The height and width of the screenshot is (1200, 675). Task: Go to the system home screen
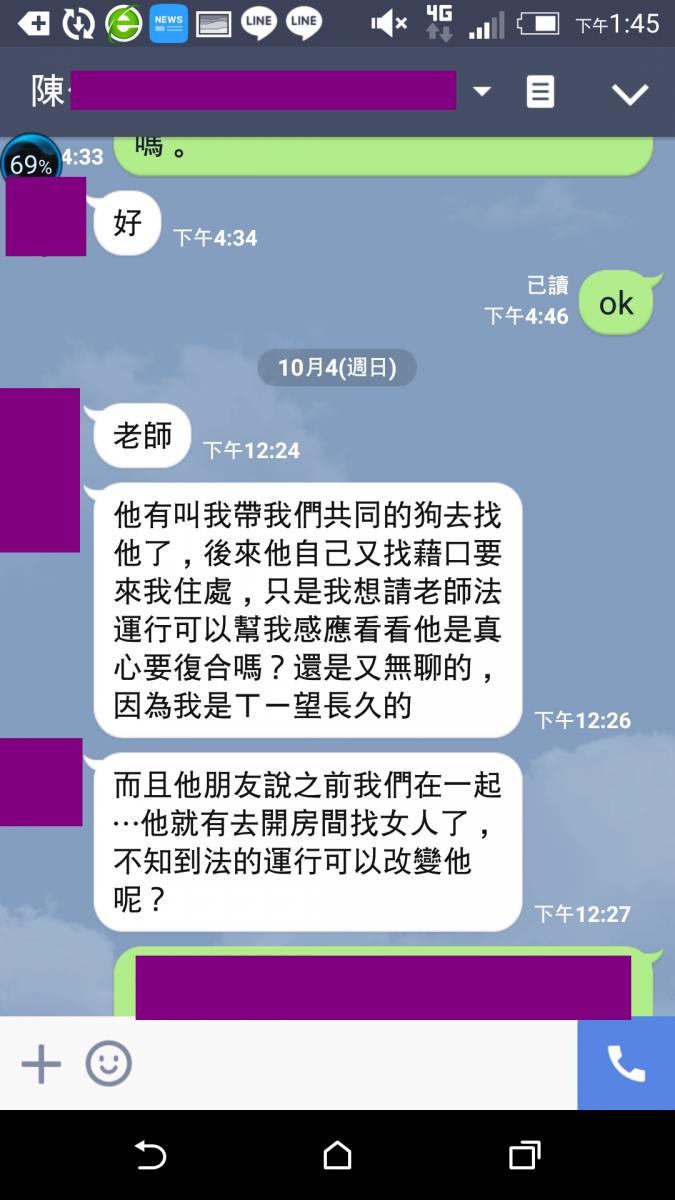(x=338, y=1156)
